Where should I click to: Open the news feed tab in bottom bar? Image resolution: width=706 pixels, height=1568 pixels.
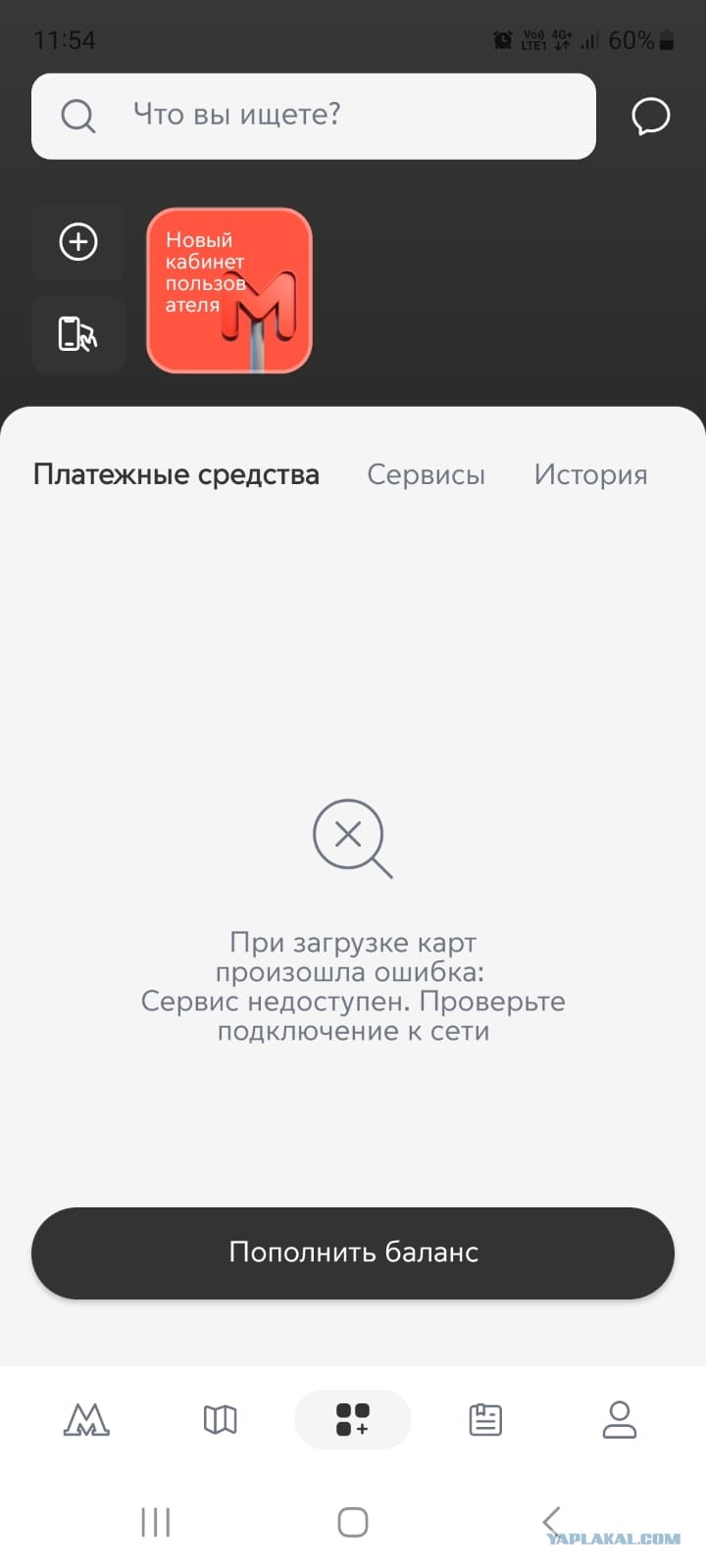485,1419
